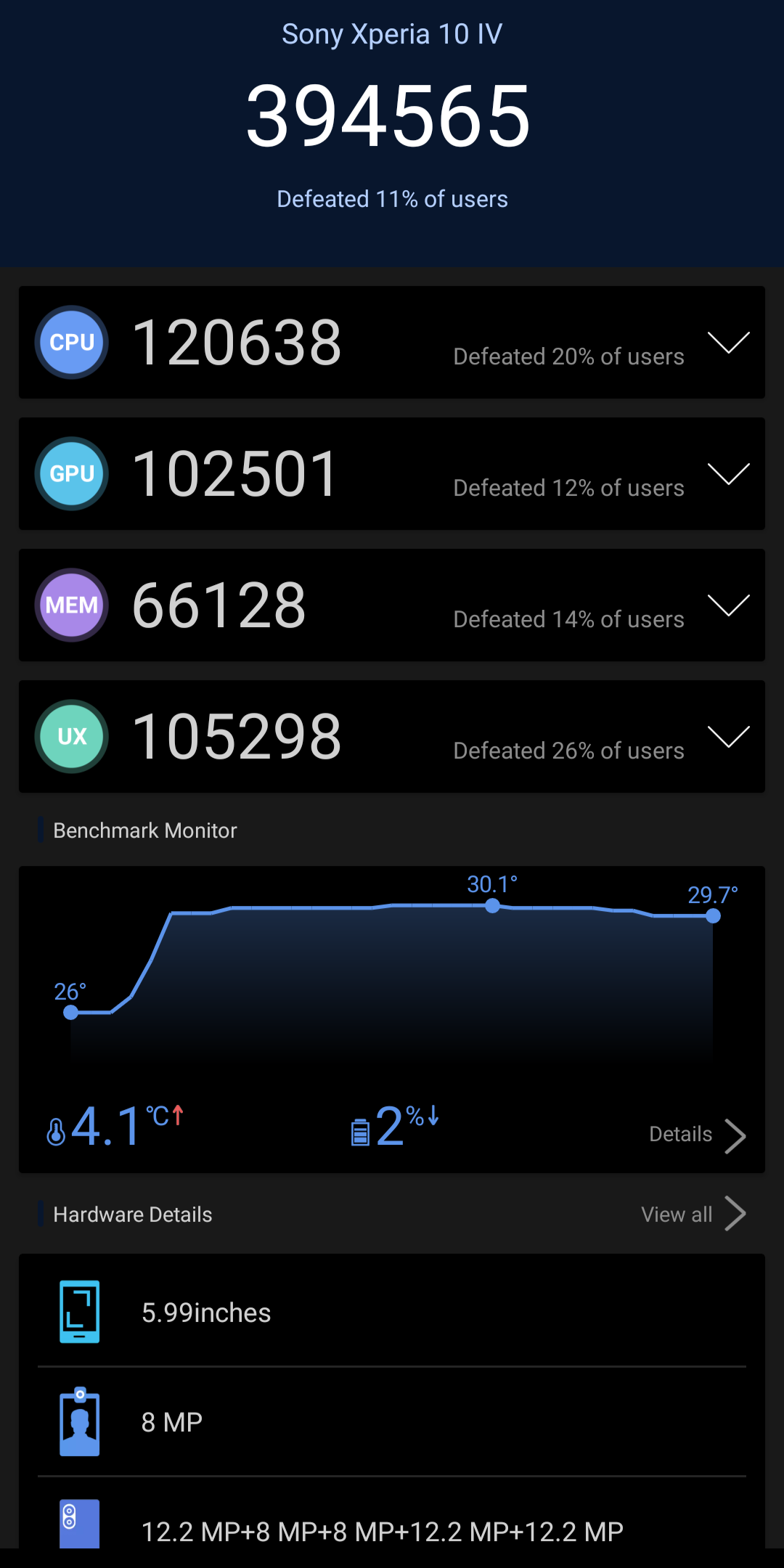Expand the MEM score 66128 breakdown

[728, 605]
